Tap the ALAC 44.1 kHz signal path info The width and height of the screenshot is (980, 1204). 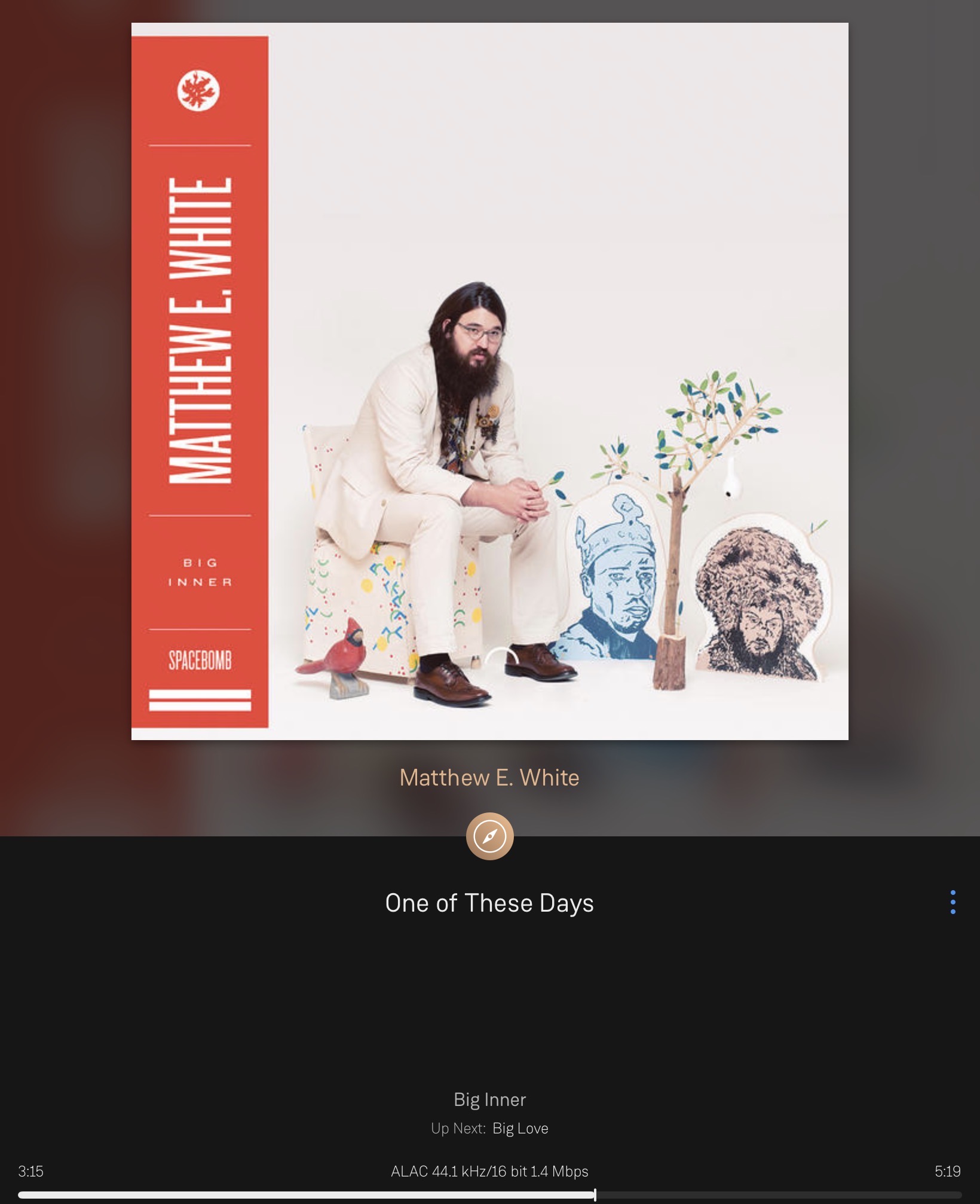[489, 1171]
